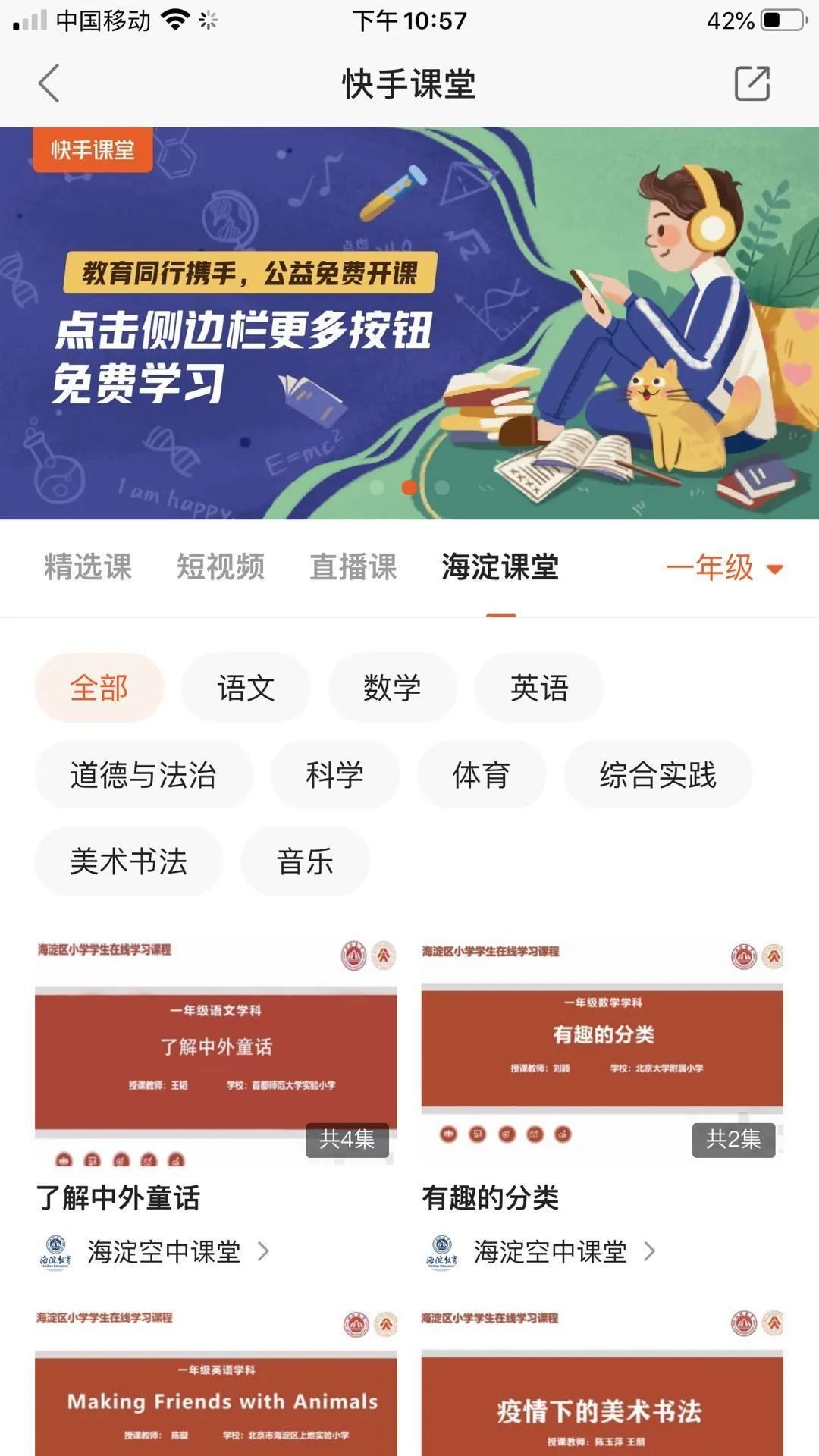
Task: Switch to the 短视频 tab
Action: 221,567
